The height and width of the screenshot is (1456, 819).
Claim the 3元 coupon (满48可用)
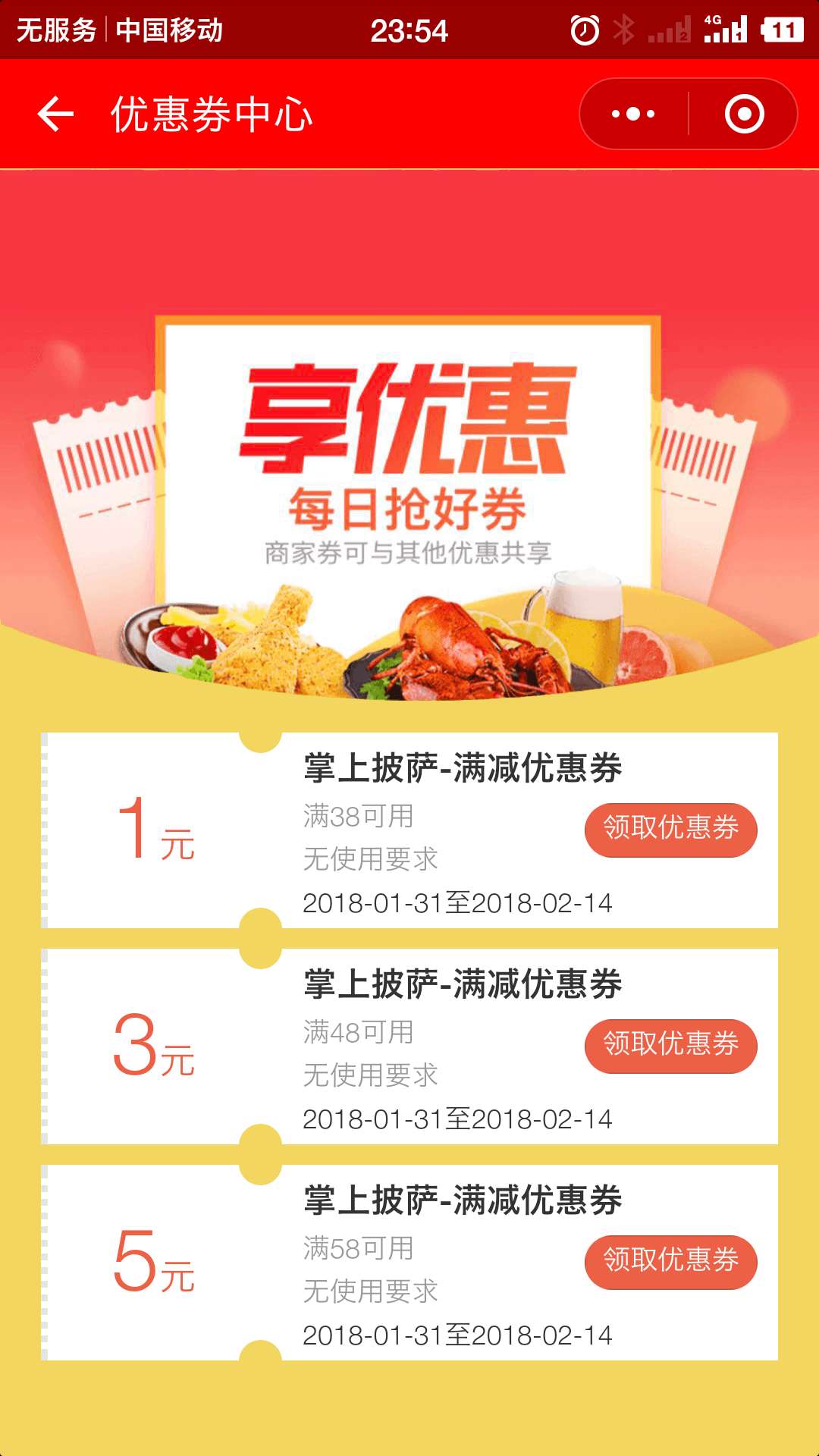(670, 1046)
